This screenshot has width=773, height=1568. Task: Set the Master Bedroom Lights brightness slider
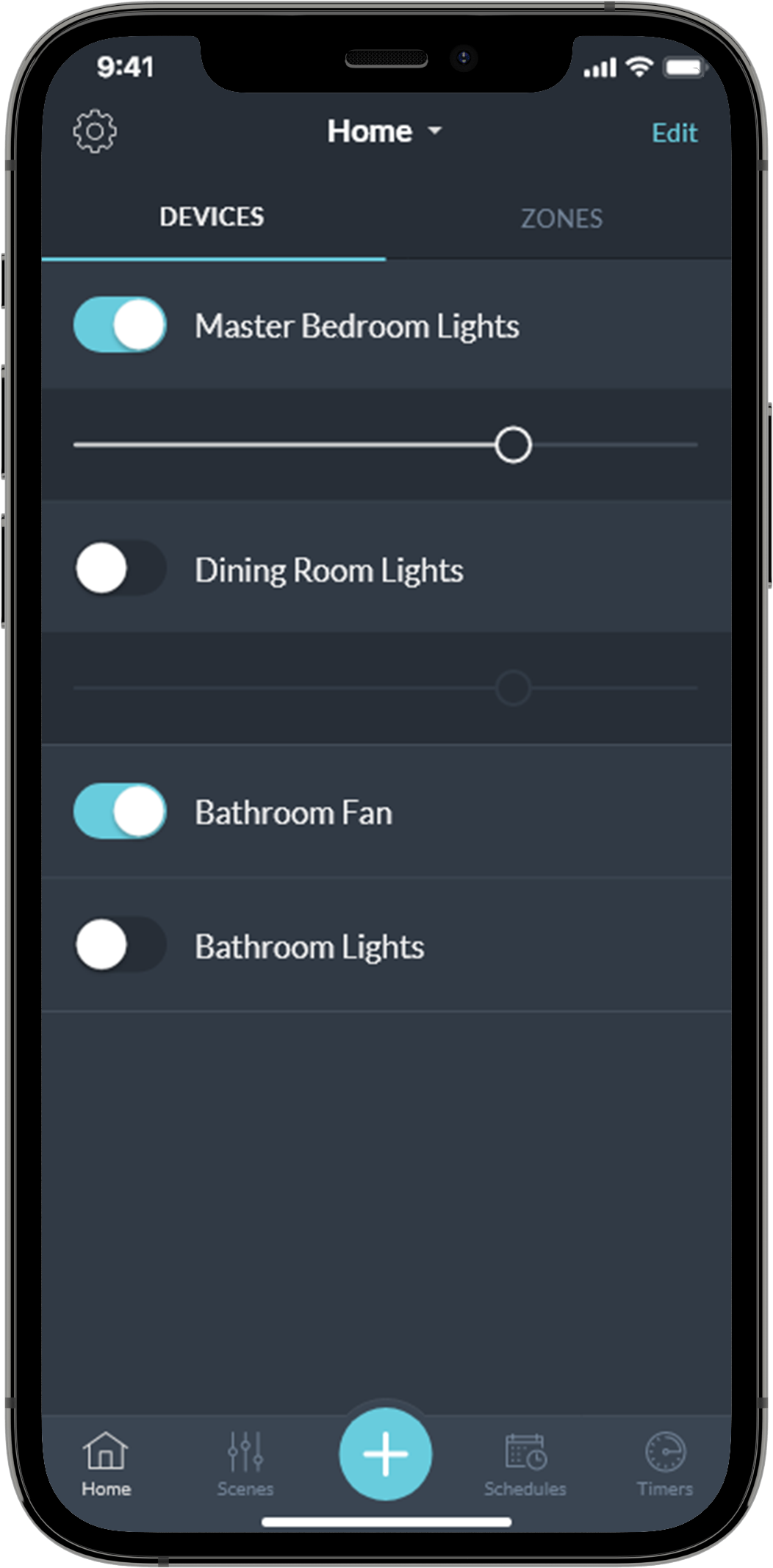click(513, 445)
